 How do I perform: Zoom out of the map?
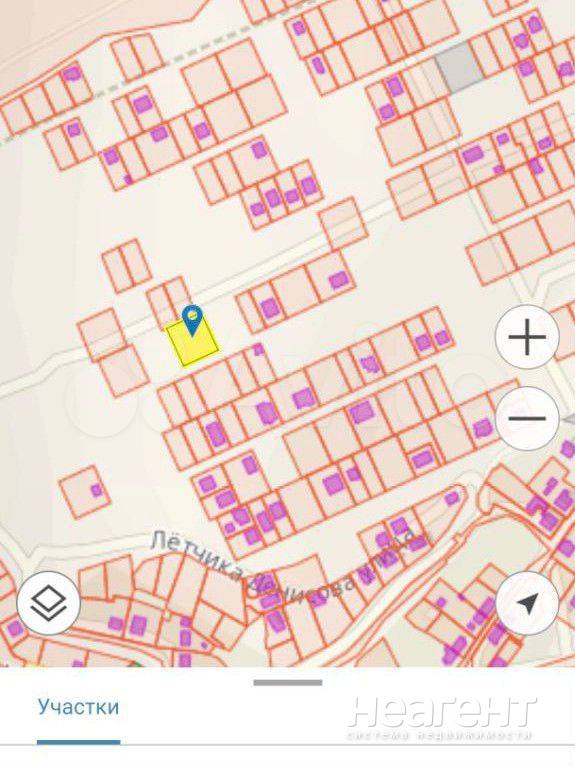527,418
